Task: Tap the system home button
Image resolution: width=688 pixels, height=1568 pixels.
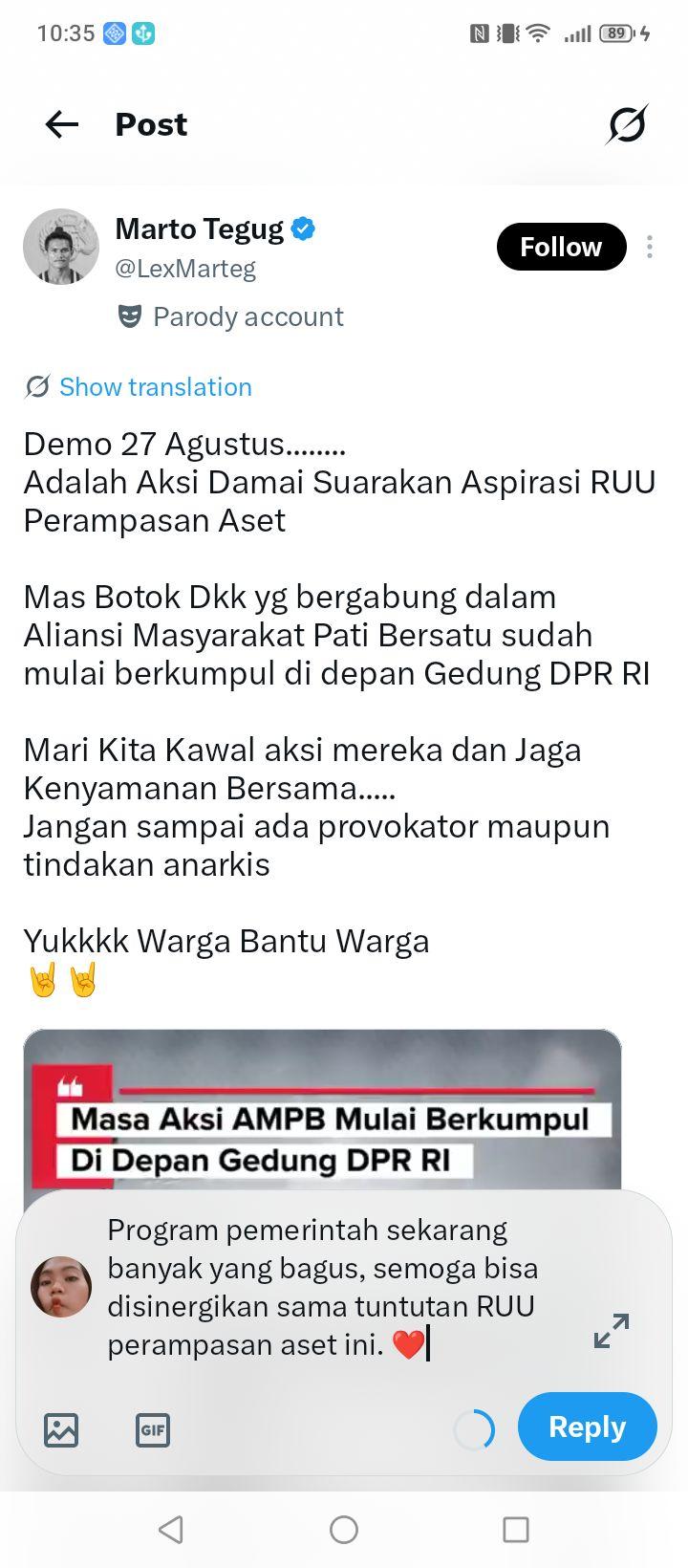Action: pyautogui.click(x=344, y=1530)
